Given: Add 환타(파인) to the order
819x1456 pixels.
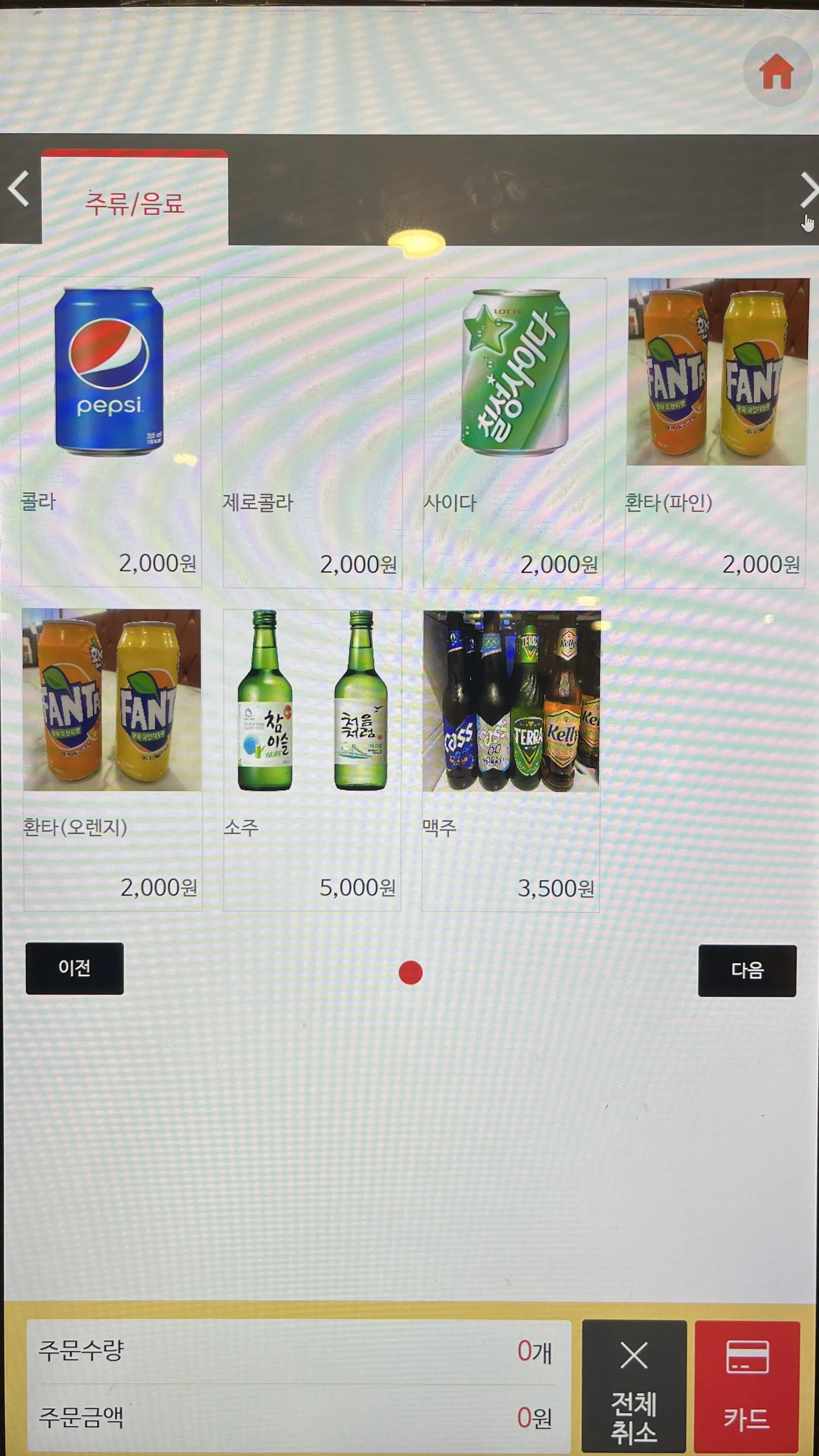Looking at the screenshot, I should (715, 433).
